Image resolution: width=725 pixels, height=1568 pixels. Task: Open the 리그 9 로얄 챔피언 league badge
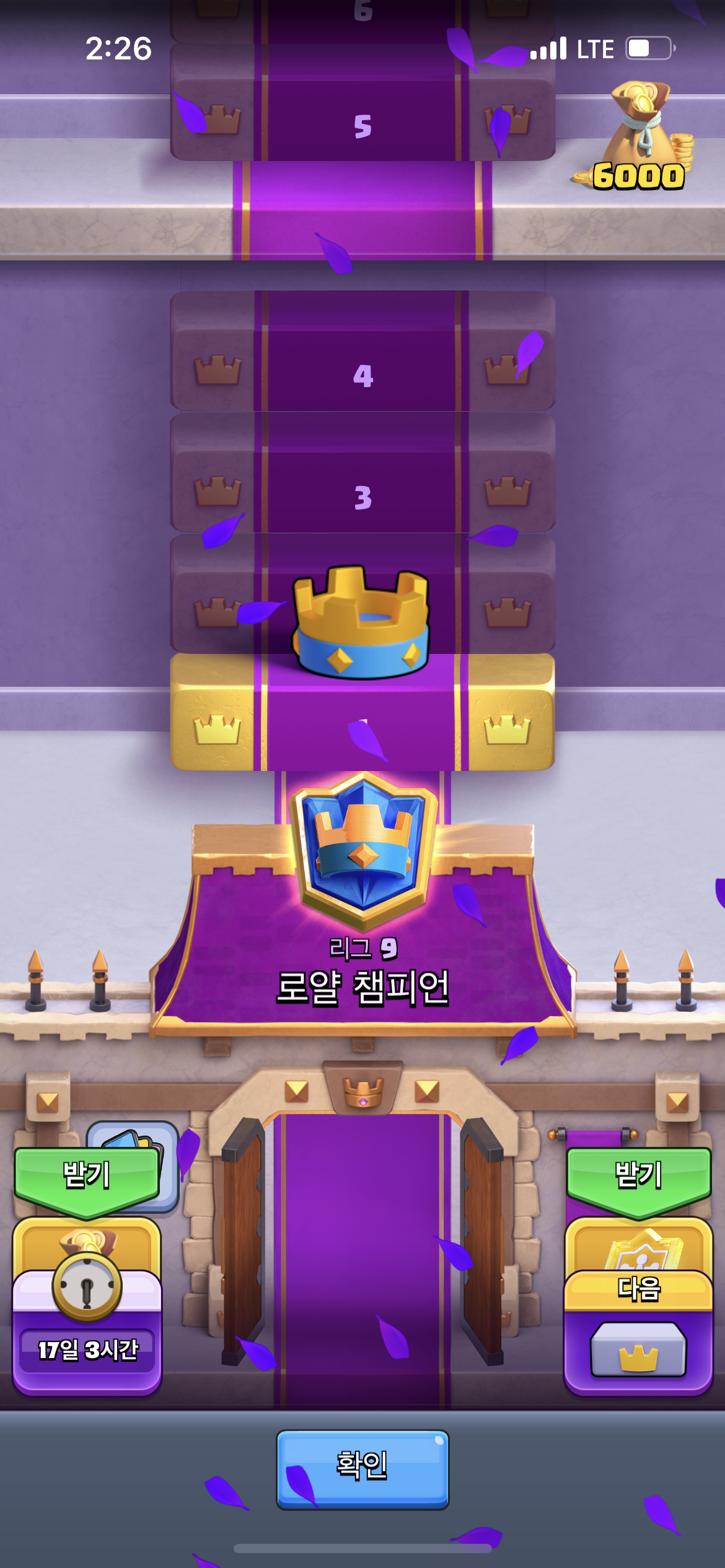coord(363,852)
